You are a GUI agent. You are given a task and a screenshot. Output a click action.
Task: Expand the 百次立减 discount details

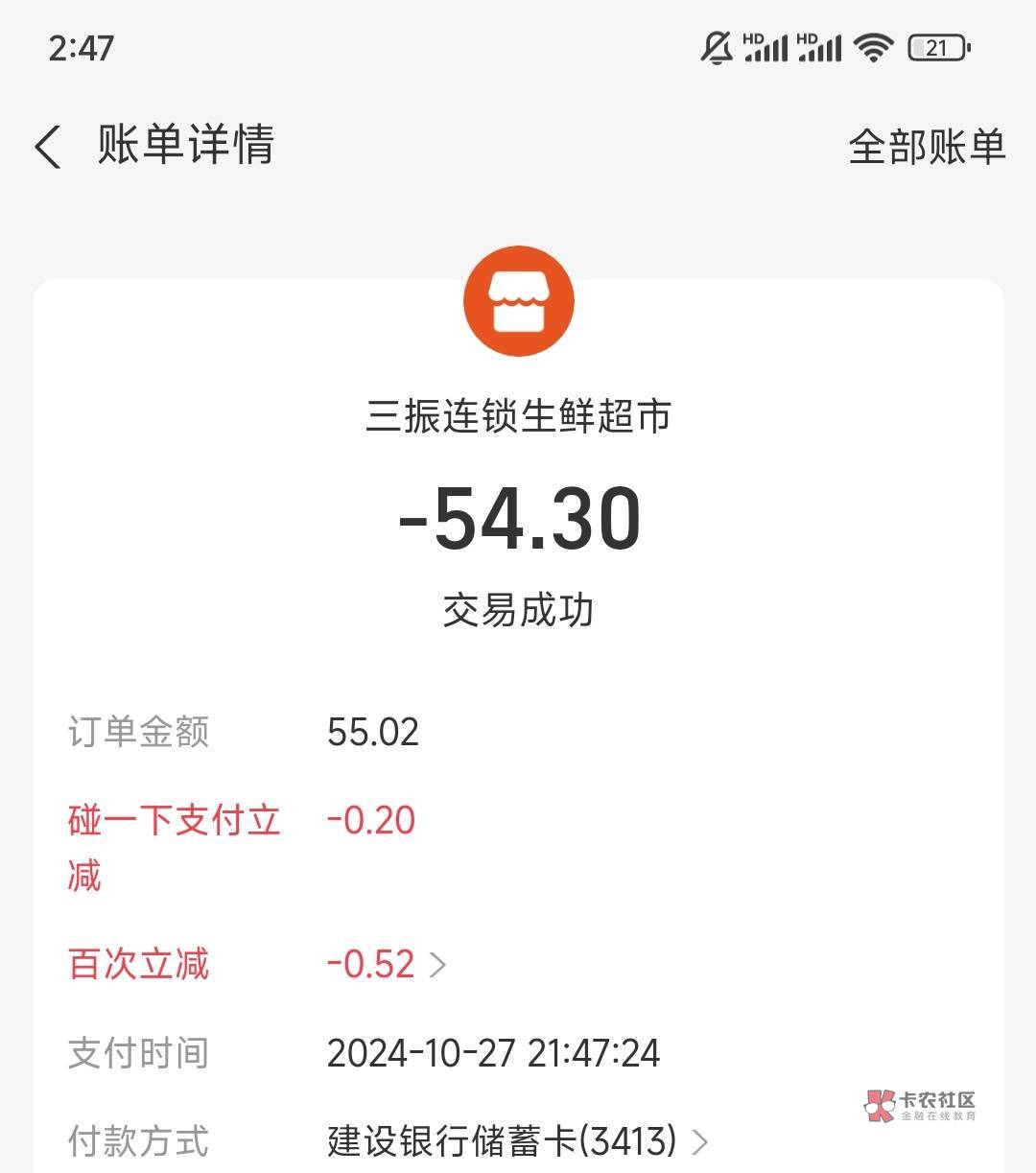[436, 964]
